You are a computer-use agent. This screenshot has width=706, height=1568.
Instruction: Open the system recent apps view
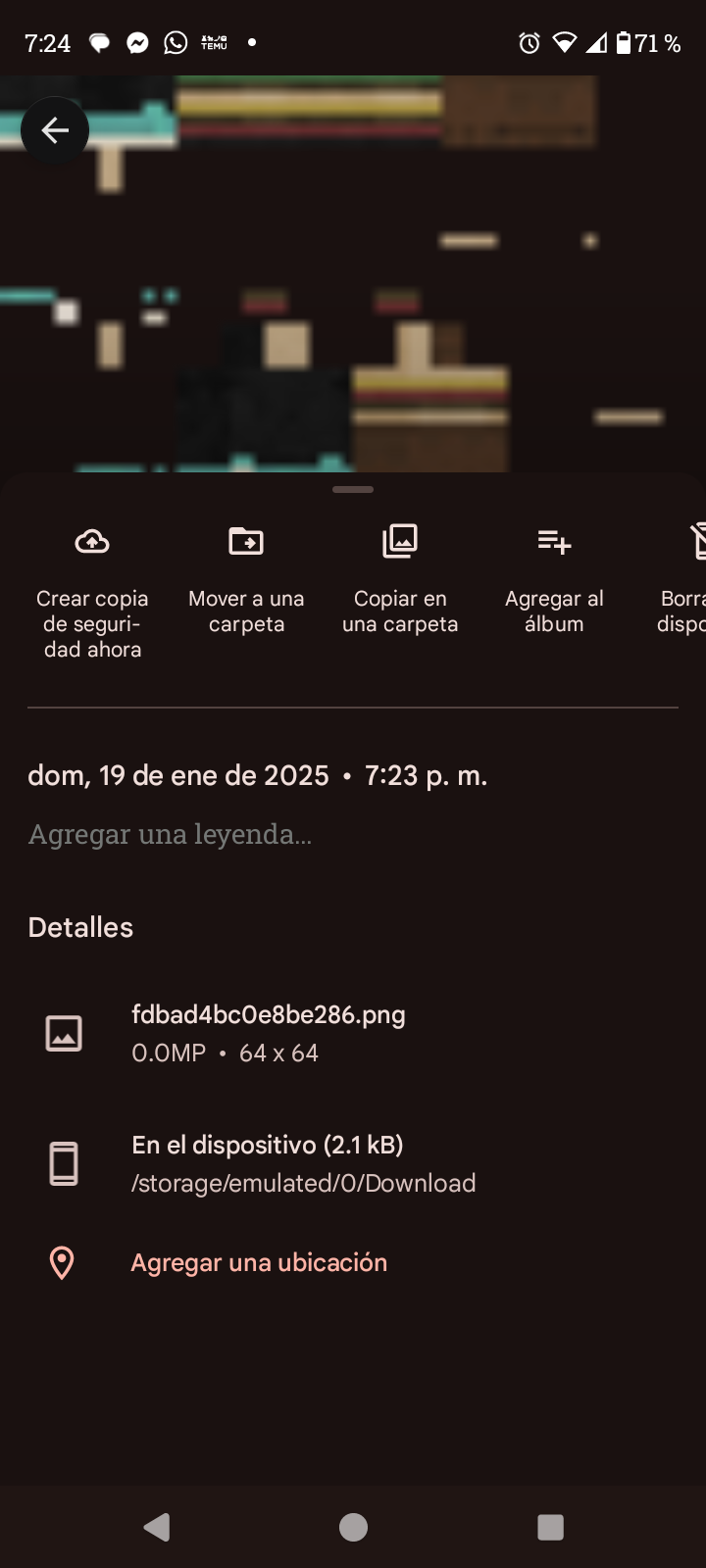pyautogui.click(x=550, y=1527)
